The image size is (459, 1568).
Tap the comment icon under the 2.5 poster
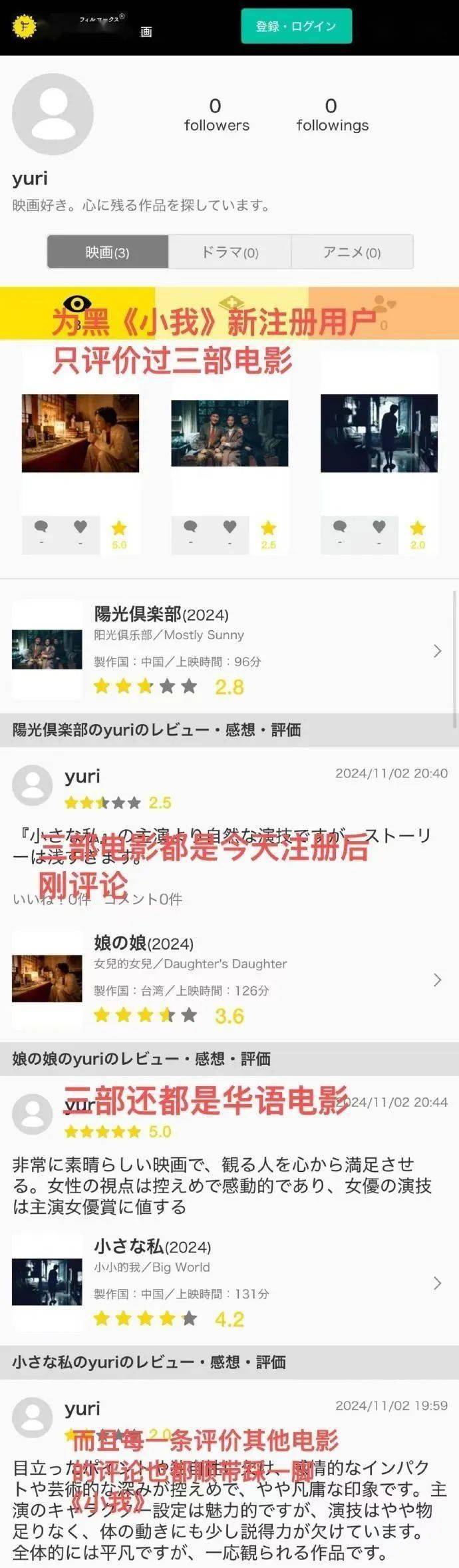(x=190, y=527)
